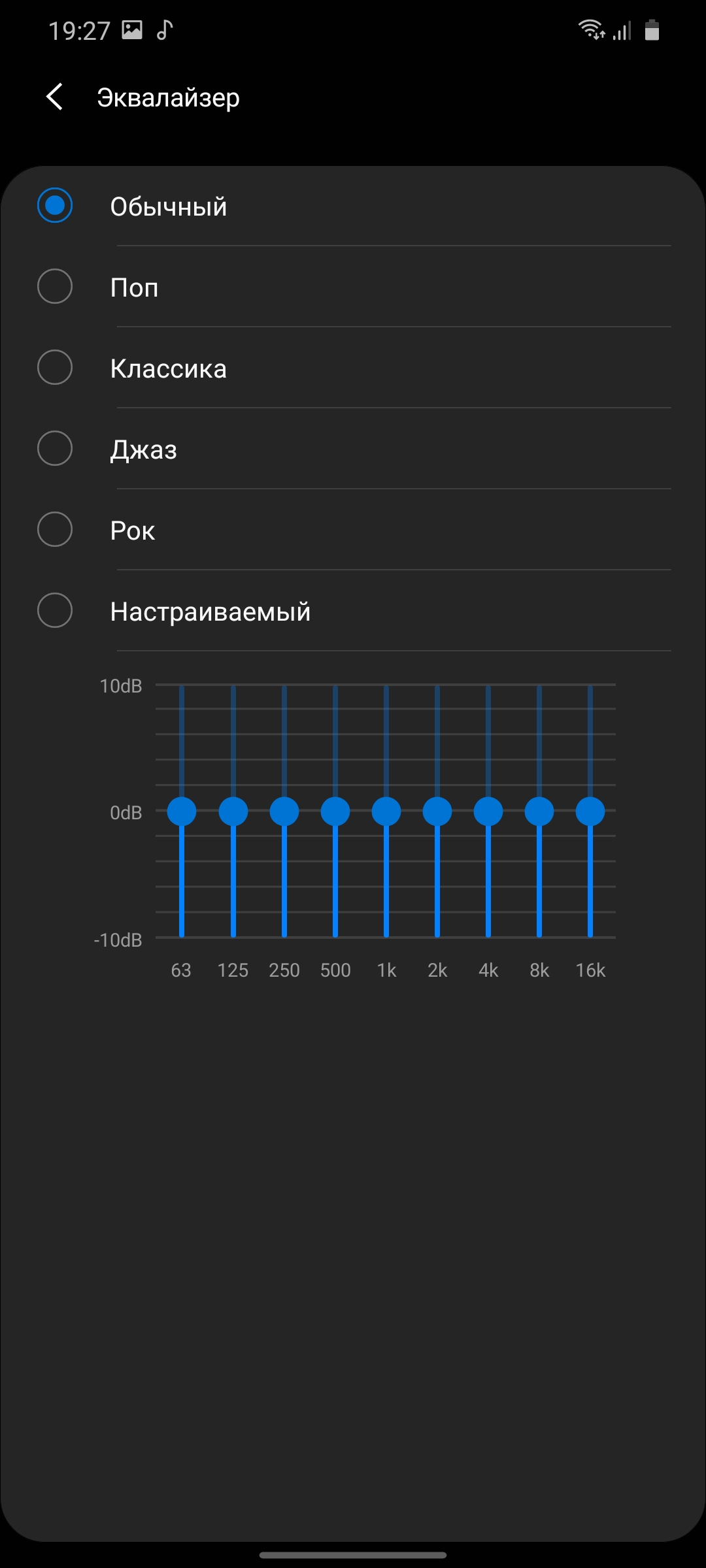
Task: Tap the 2k band slider
Action: tap(437, 811)
